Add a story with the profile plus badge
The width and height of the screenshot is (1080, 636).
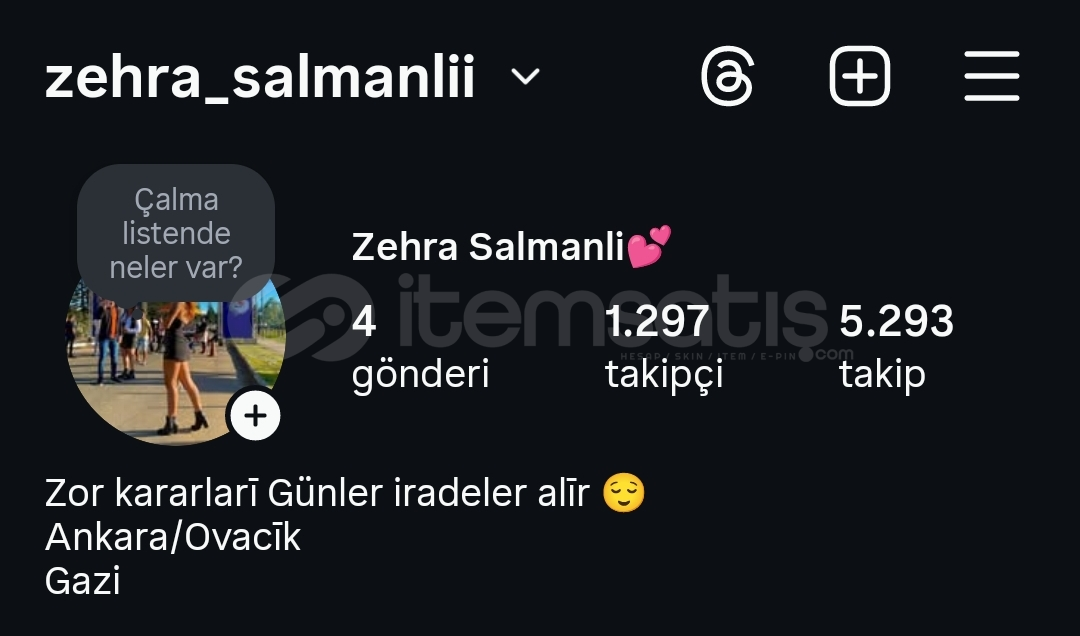click(x=255, y=415)
